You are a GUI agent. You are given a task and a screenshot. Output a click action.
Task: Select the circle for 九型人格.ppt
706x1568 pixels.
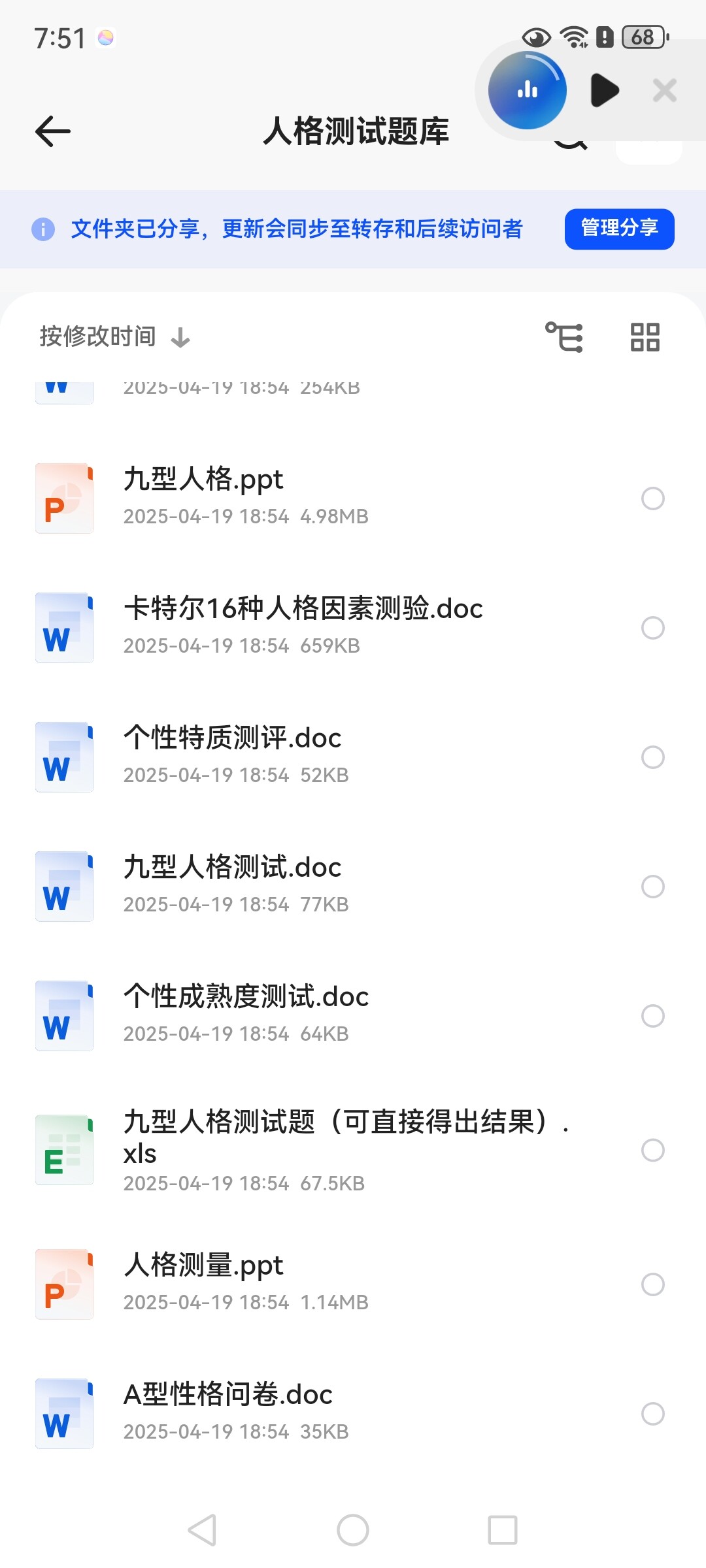[652, 498]
